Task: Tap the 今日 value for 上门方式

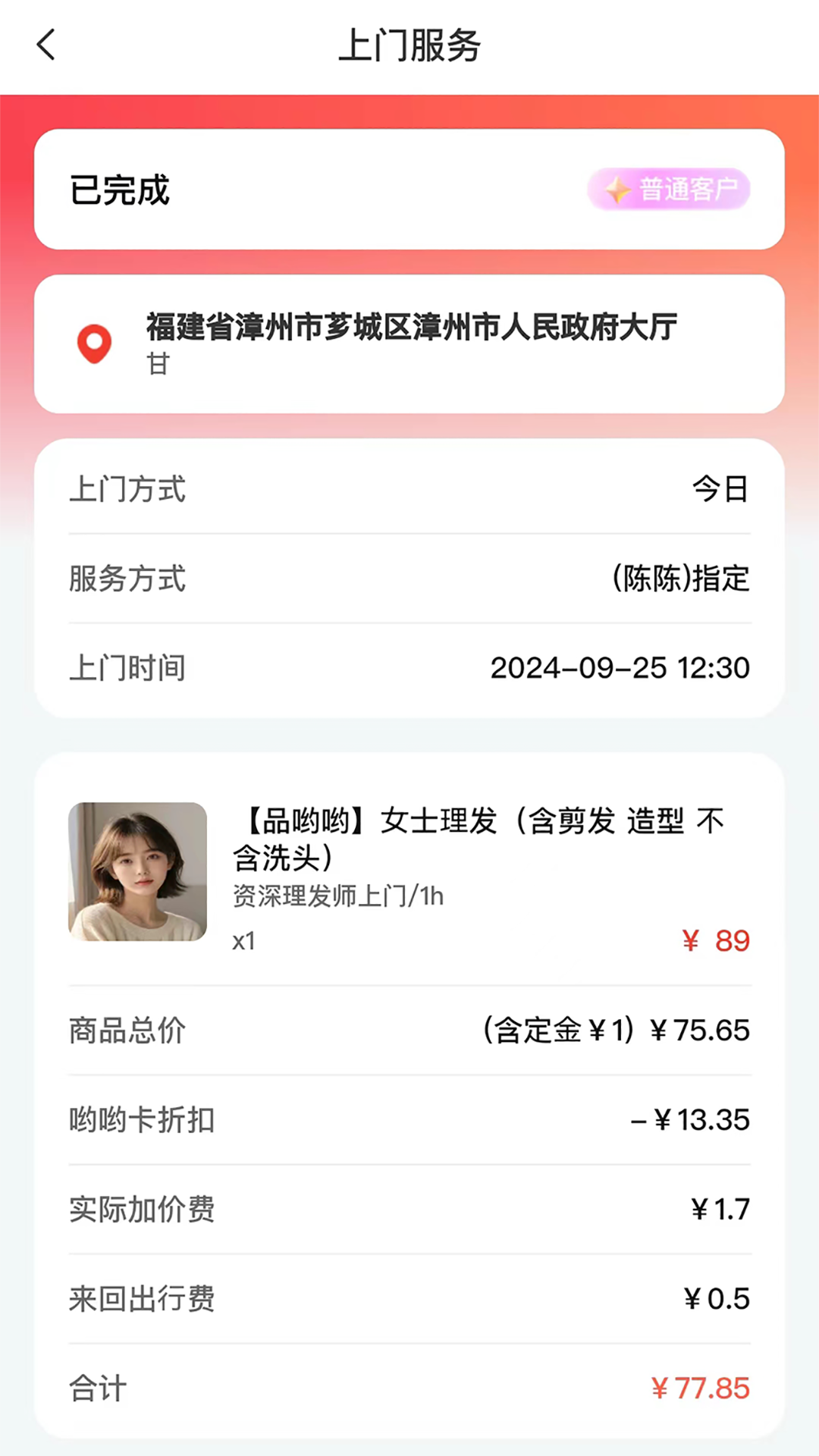Action: (717, 489)
